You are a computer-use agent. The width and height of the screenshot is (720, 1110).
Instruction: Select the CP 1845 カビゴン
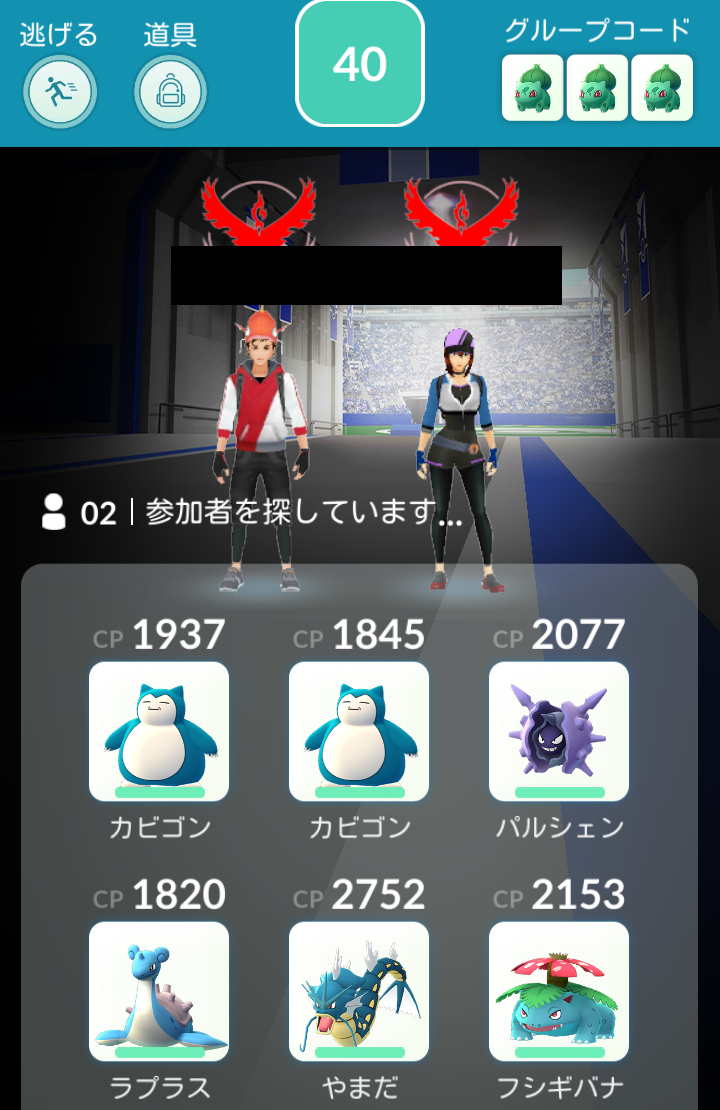point(359,731)
